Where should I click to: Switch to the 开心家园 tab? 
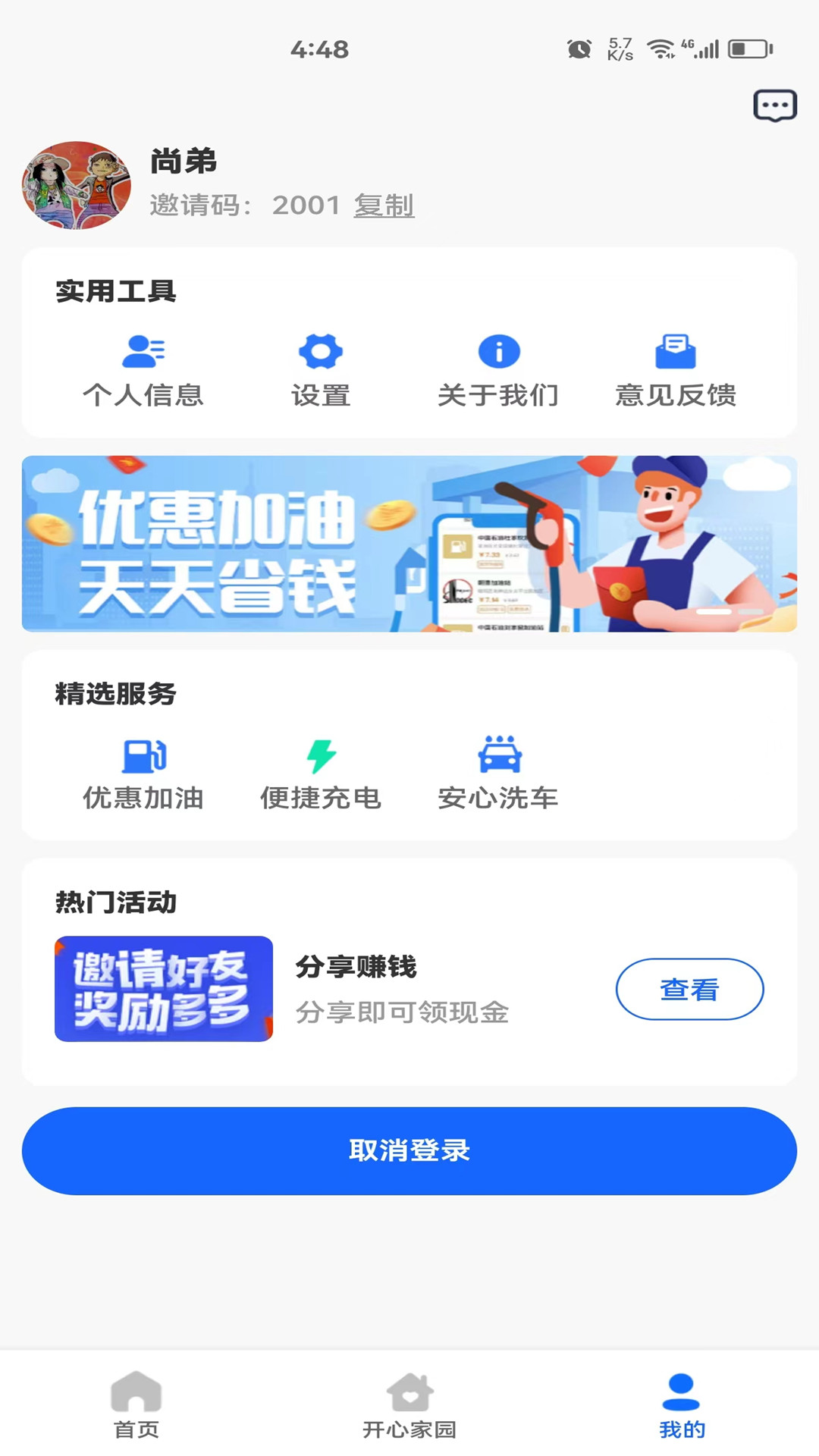[409, 1405]
